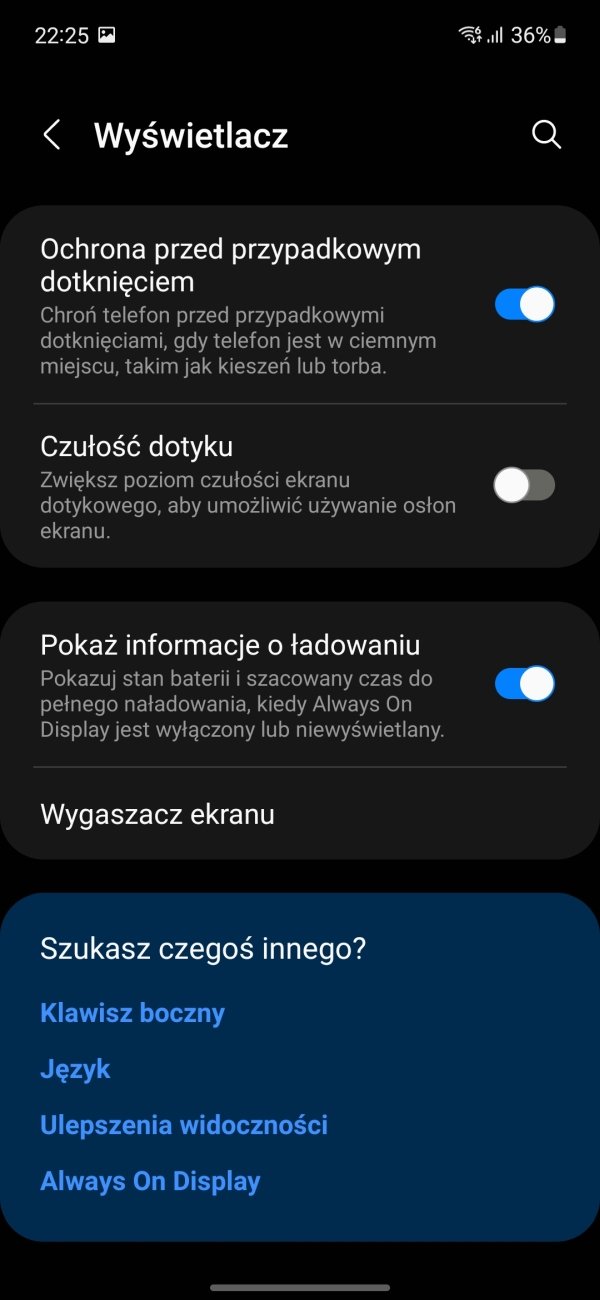Enable Czułość dotyku switch
This screenshot has width=600, height=1300.
pyautogui.click(x=525, y=486)
